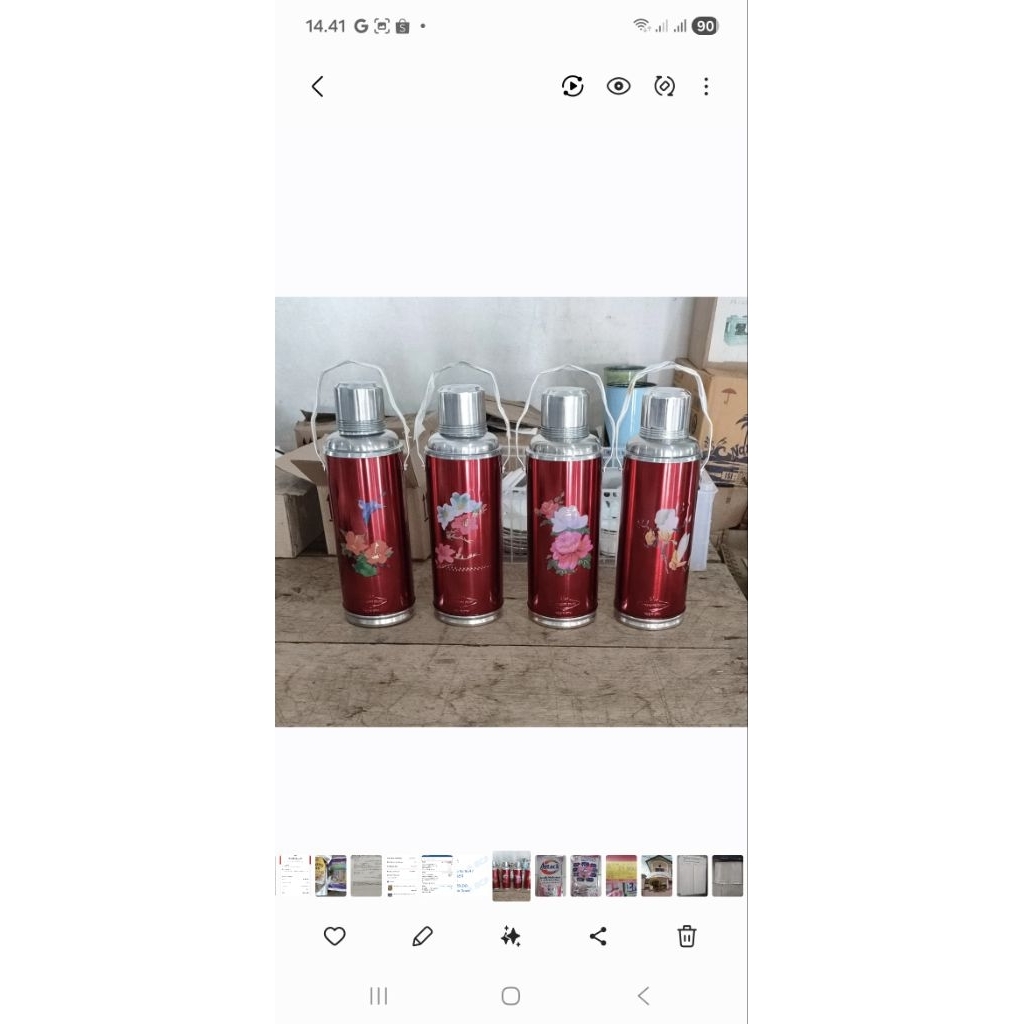Open the red thermos photo full view
This screenshot has height=1024, width=1024.
pos(511,511)
